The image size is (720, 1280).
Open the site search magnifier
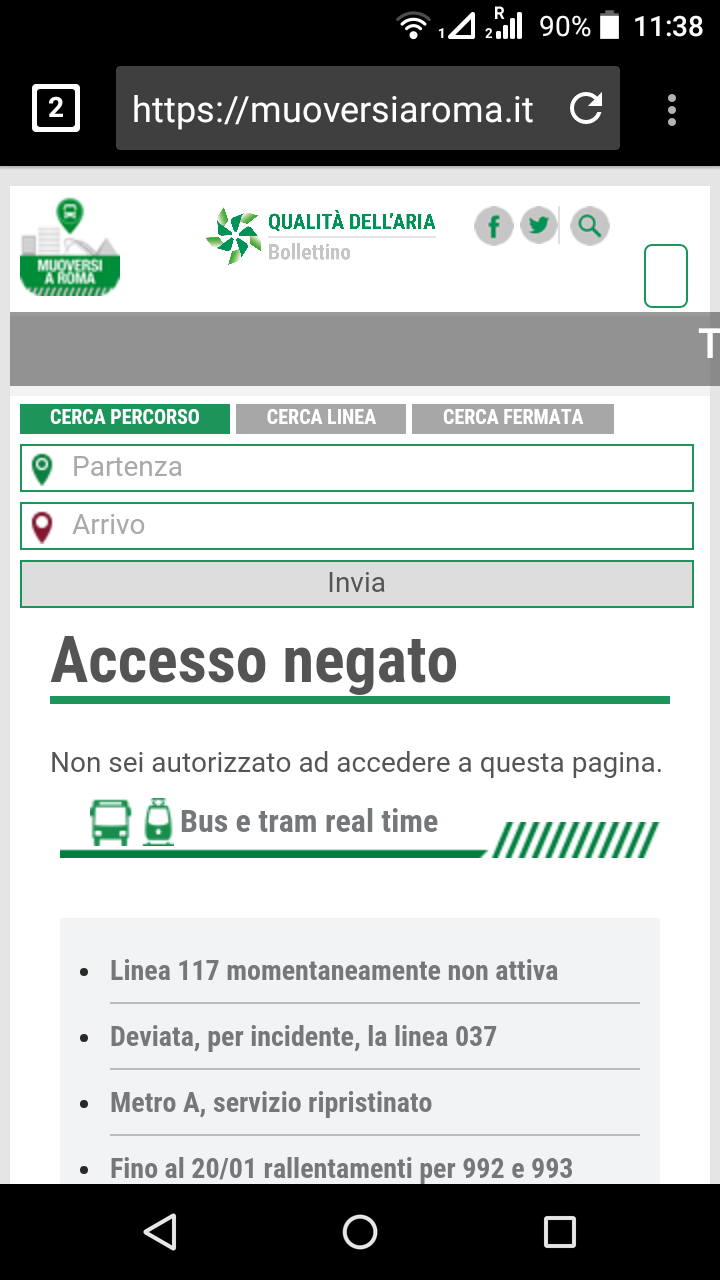click(590, 226)
